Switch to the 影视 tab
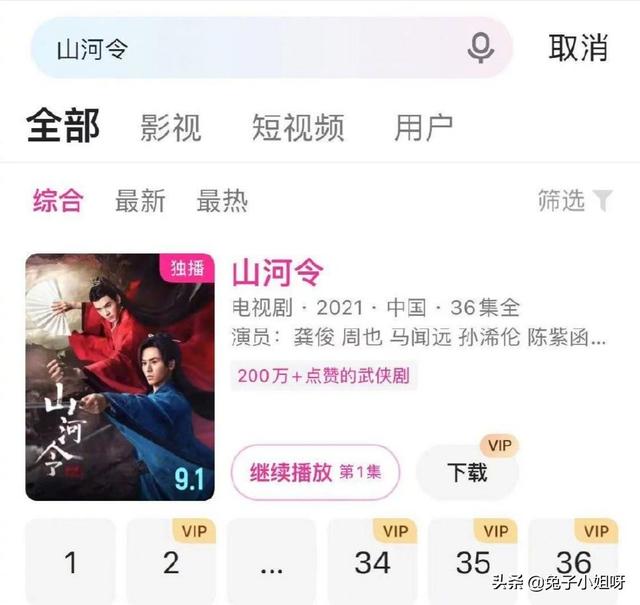Viewport: 640px width, 605px height. pyautogui.click(x=170, y=127)
